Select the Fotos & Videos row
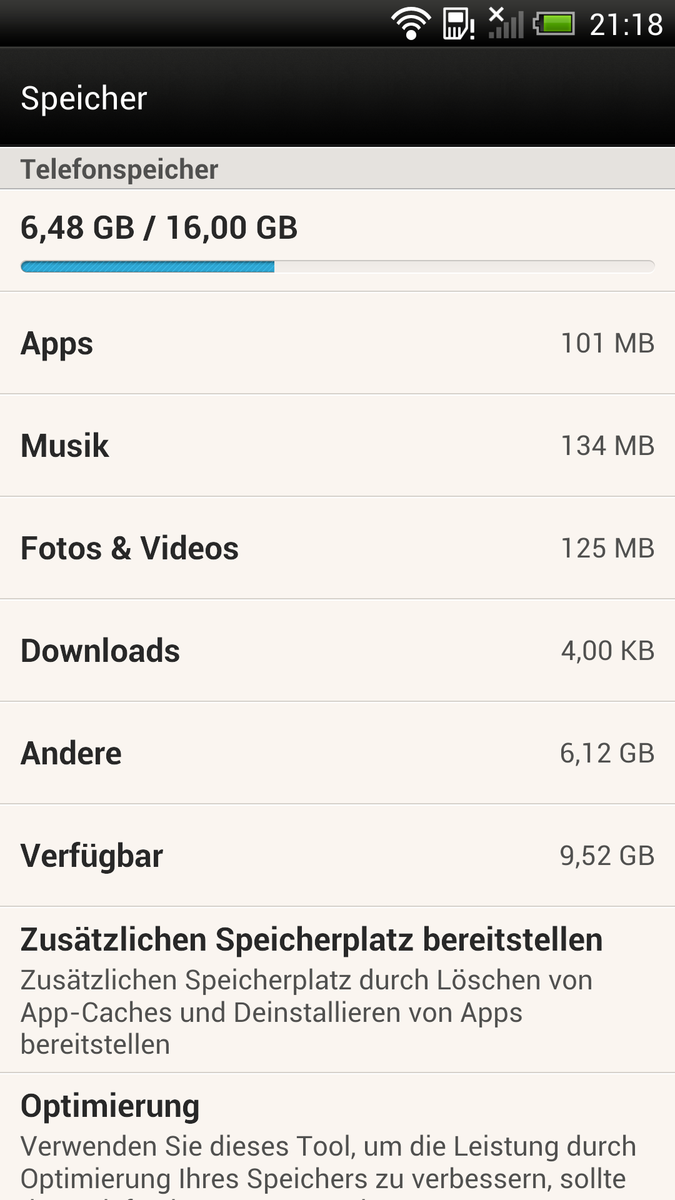 pos(337,548)
